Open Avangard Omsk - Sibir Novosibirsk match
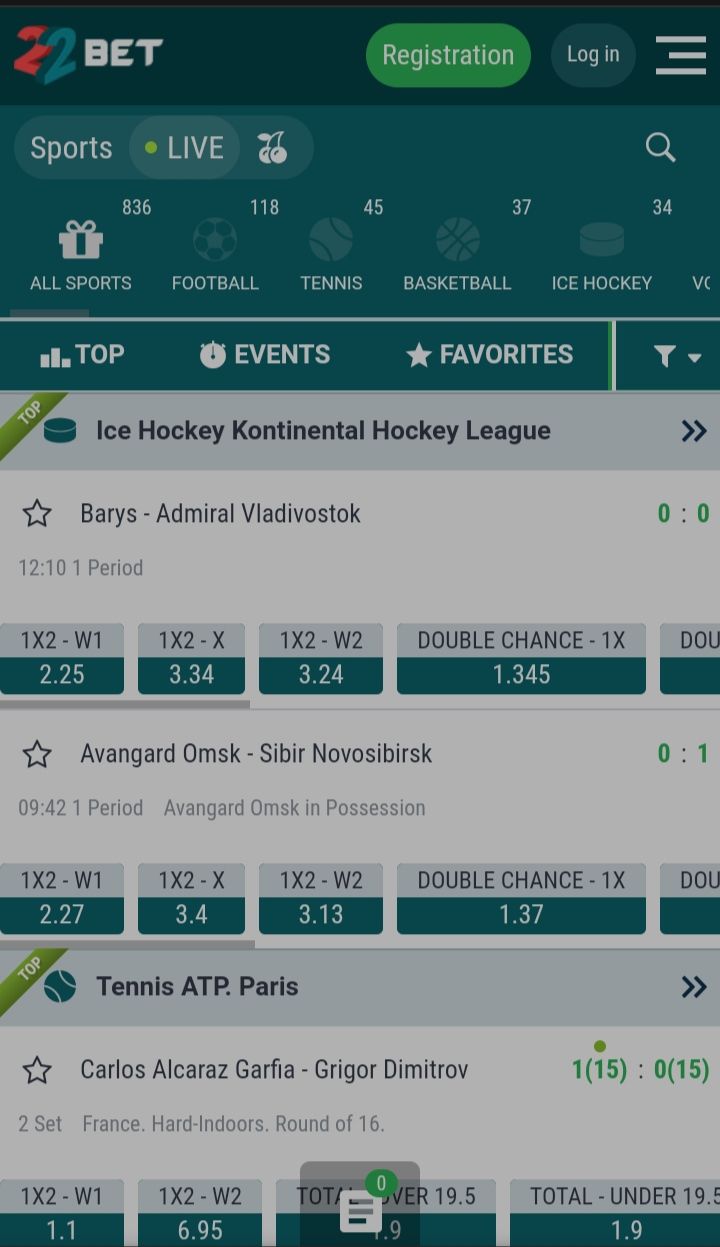720x1247 pixels. 256,754
